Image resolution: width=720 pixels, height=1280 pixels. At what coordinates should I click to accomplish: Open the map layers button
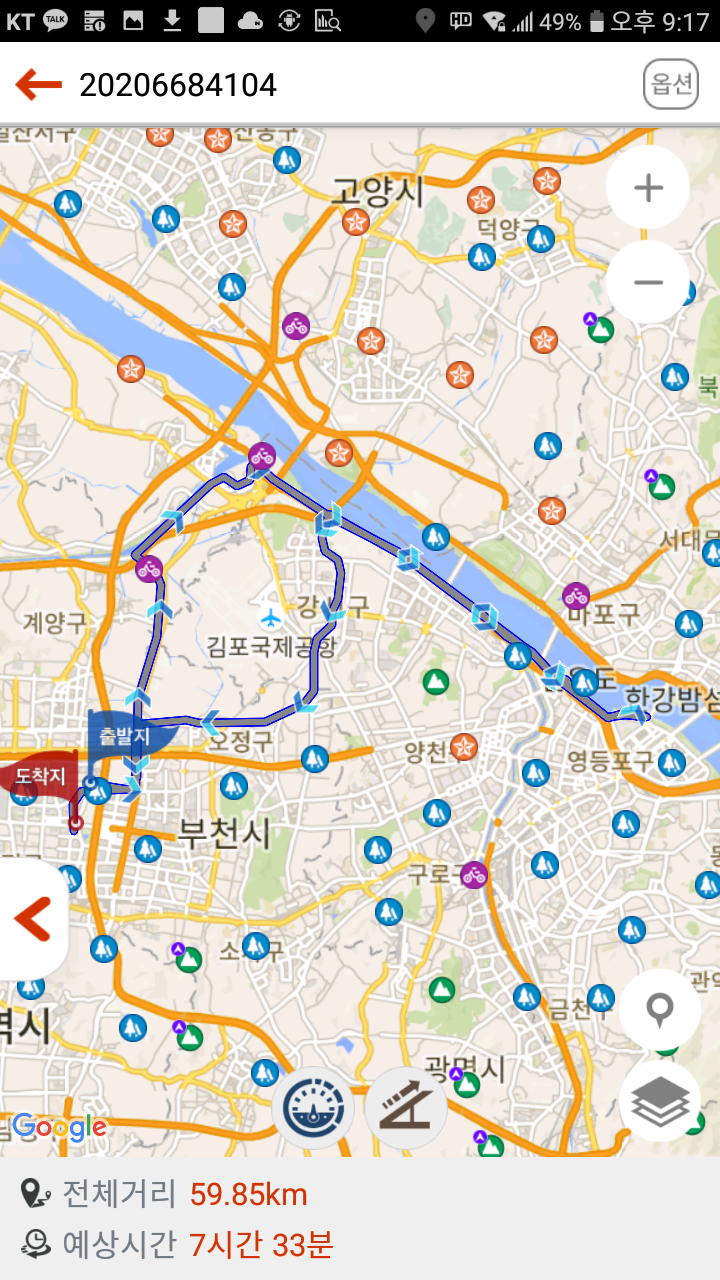[659, 1101]
